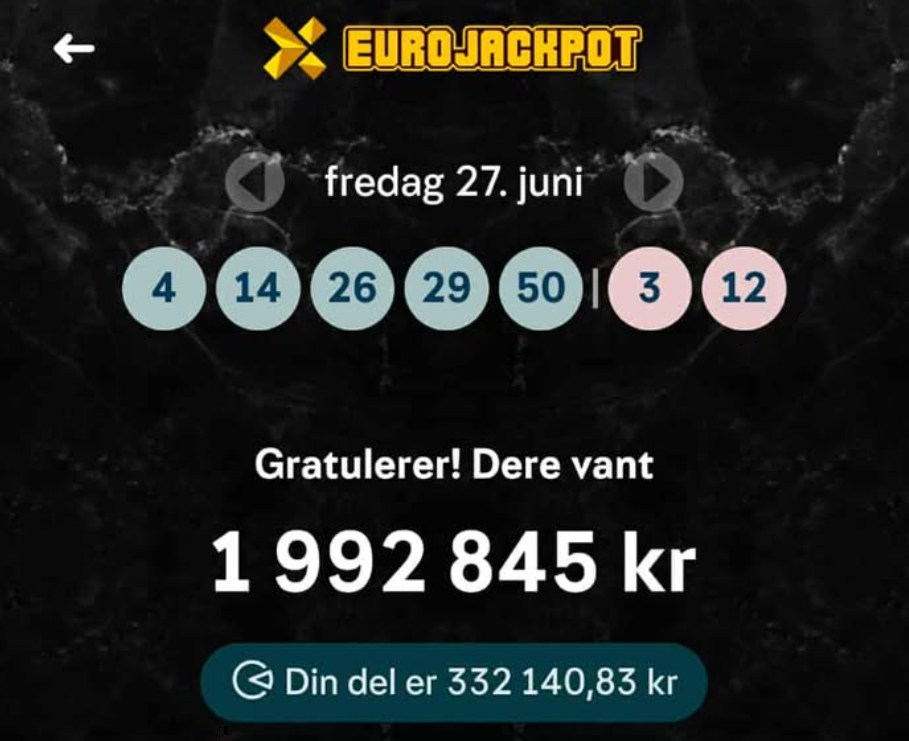Show the next draw date
909x741 pixels.
click(x=653, y=184)
